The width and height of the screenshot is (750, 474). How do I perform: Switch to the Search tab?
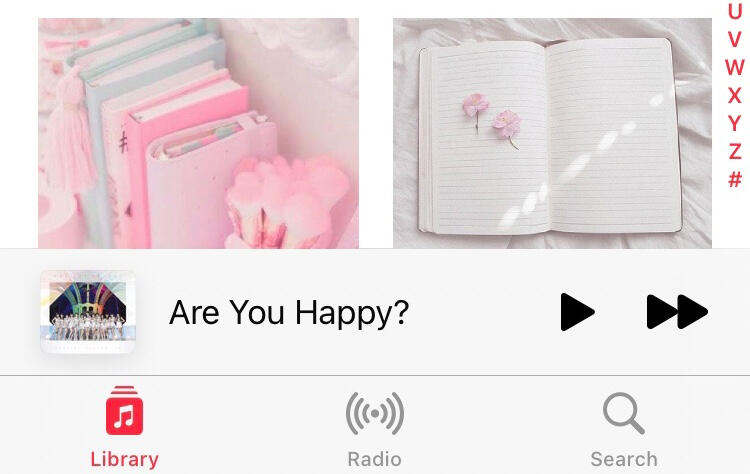coord(623,428)
